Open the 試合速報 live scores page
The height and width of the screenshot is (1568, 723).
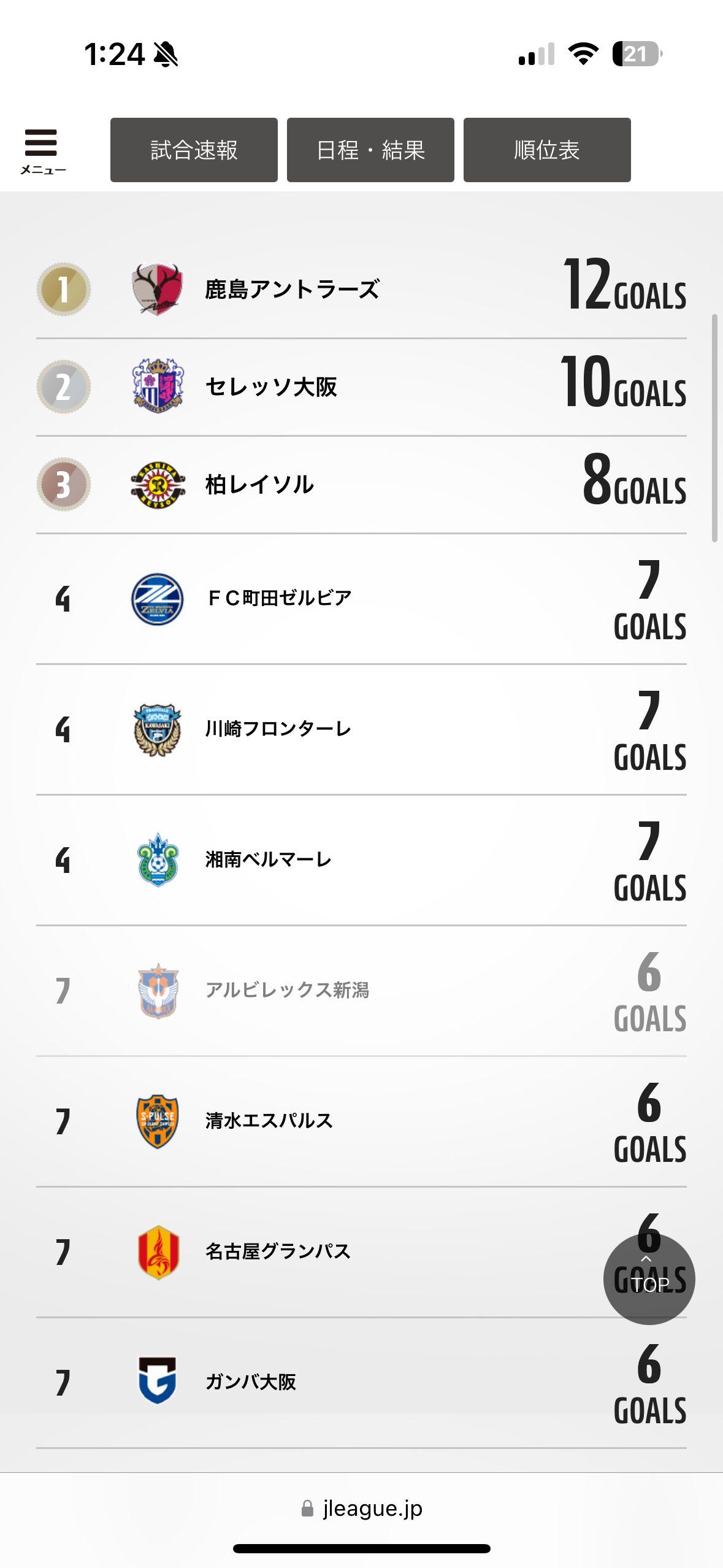pos(194,150)
